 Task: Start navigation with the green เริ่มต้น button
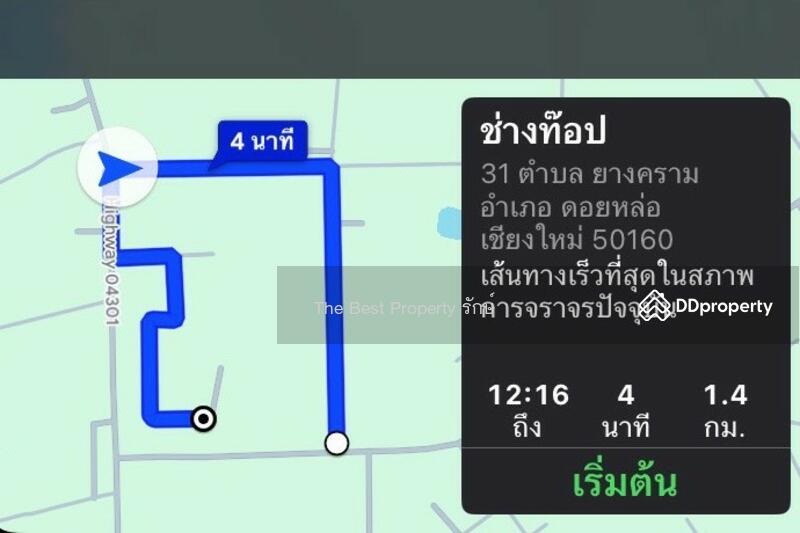625,483
